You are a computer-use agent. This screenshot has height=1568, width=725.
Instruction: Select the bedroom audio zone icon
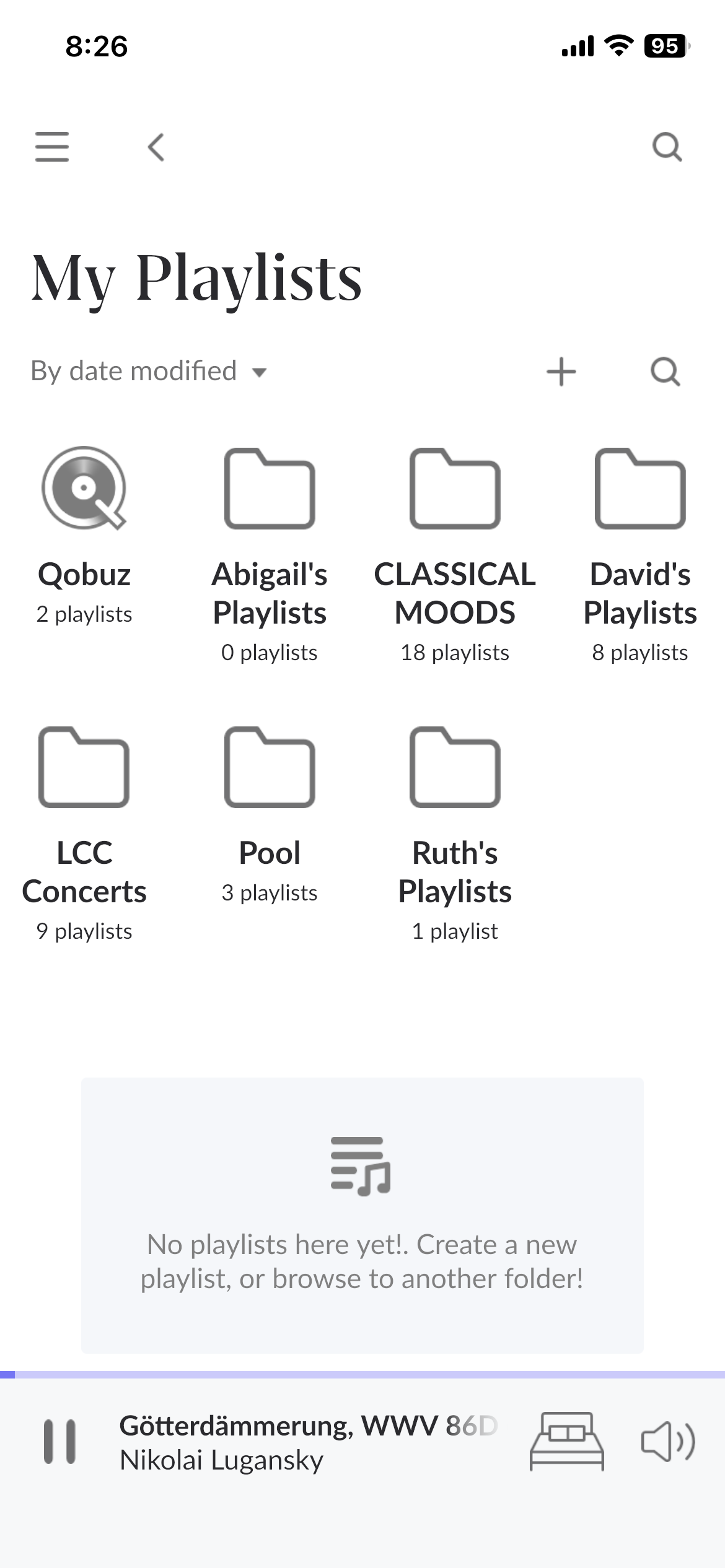tap(566, 1441)
